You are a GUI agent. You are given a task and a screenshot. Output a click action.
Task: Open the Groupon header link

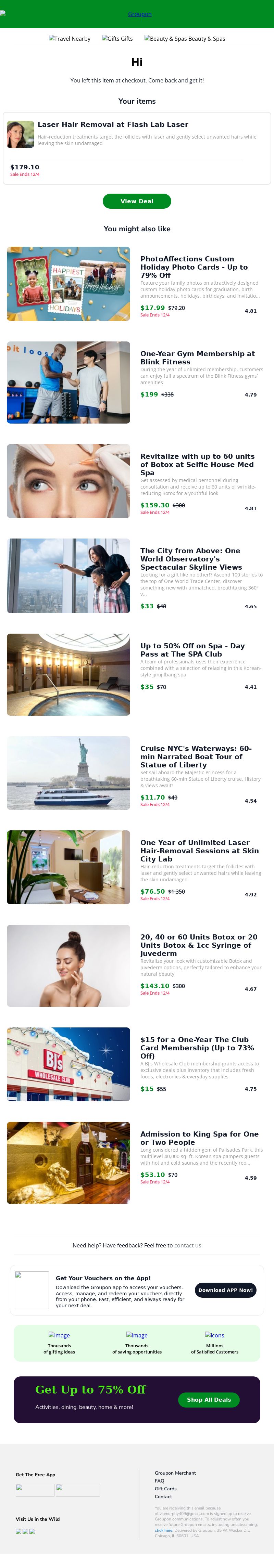pos(139,14)
